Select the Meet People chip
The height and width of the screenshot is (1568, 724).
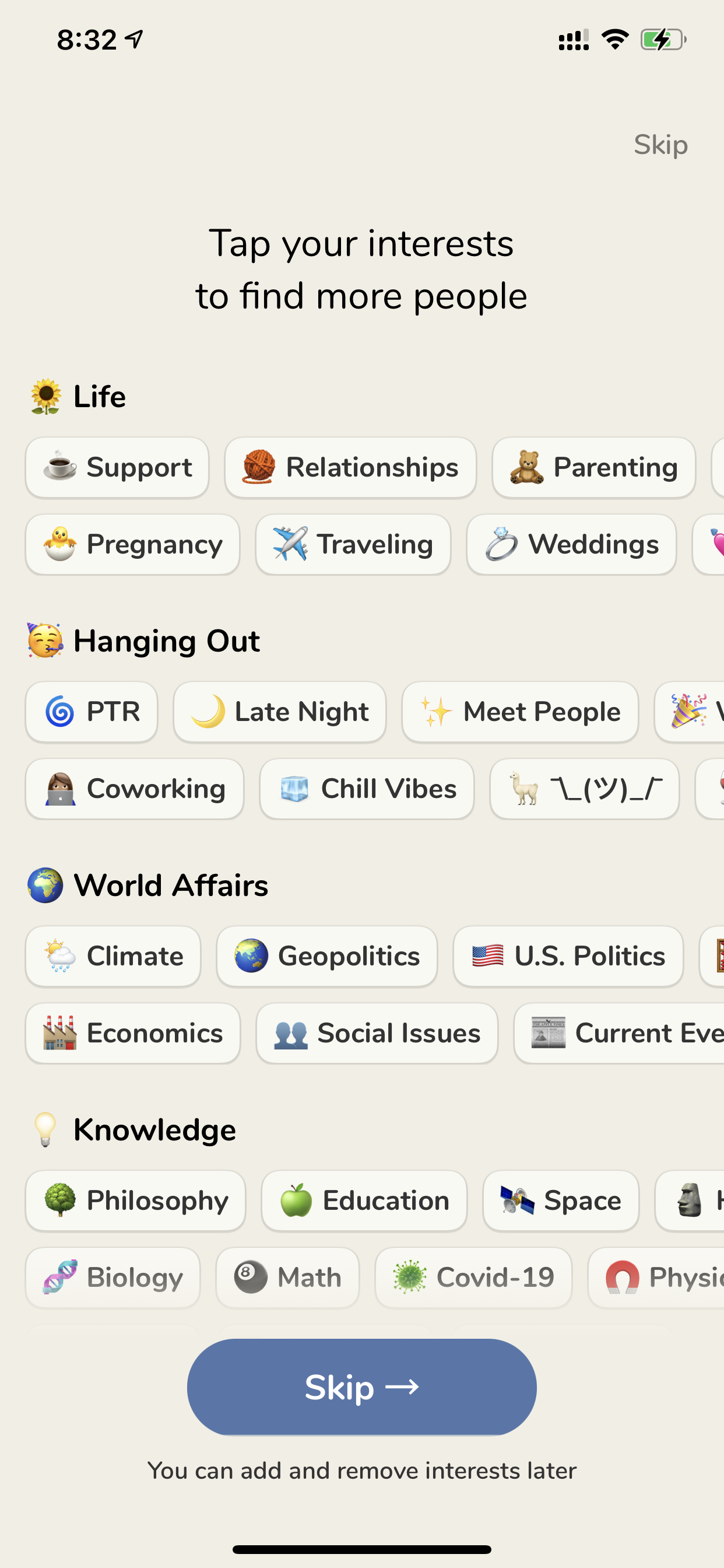point(520,712)
